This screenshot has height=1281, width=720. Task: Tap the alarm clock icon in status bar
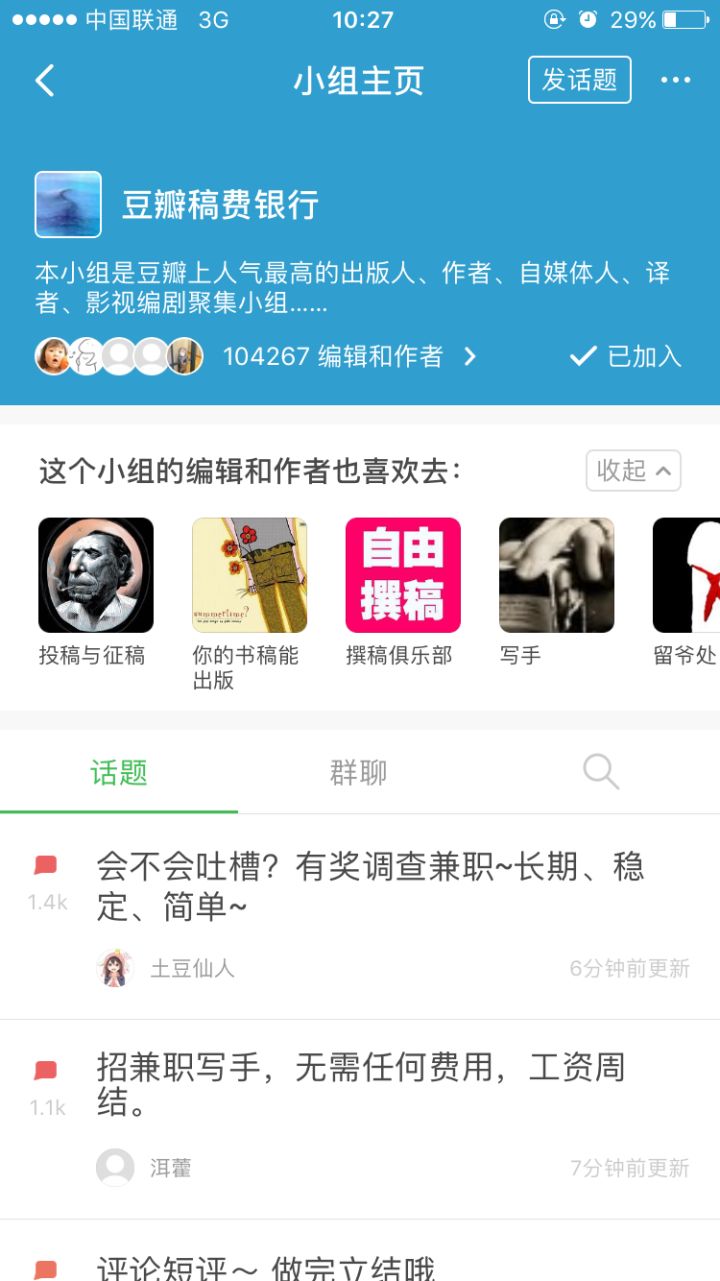point(587,18)
